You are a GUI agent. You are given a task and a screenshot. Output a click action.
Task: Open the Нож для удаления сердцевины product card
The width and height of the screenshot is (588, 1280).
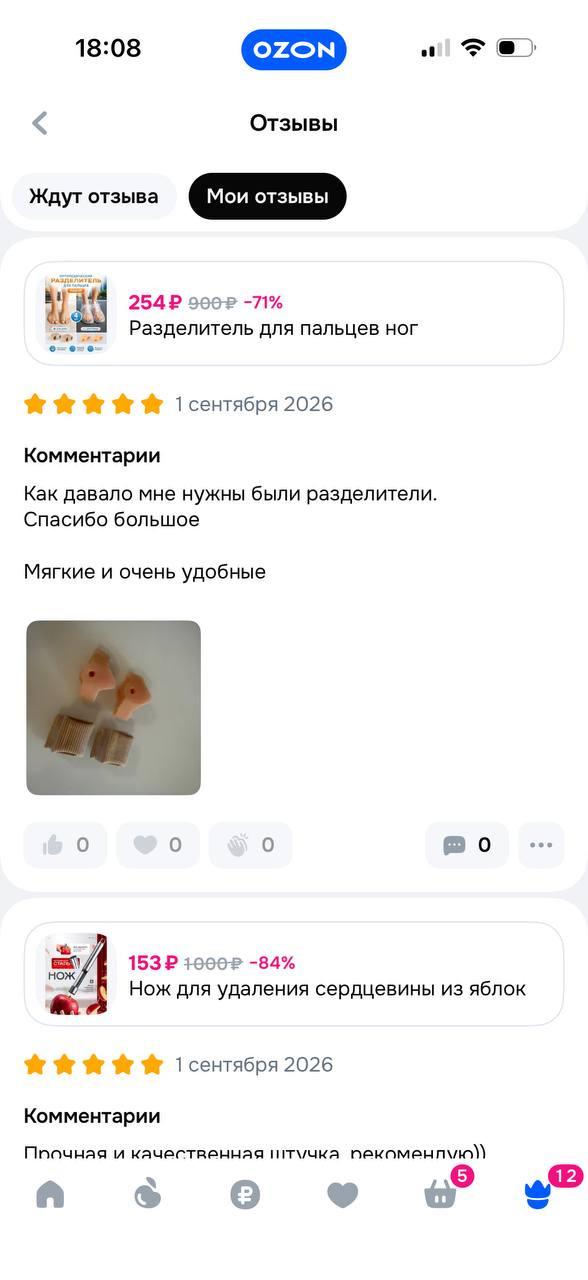point(294,974)
